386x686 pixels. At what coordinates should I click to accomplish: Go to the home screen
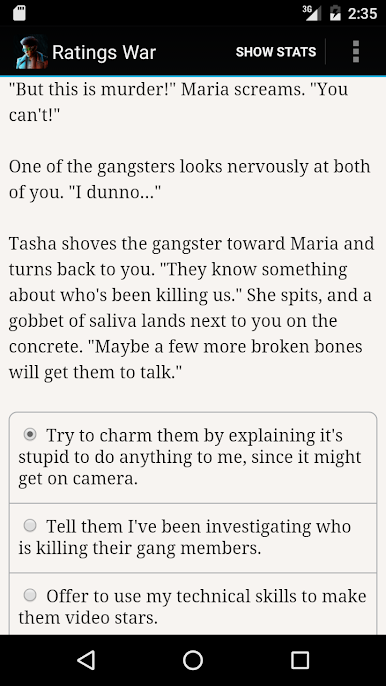click(193, 660)
